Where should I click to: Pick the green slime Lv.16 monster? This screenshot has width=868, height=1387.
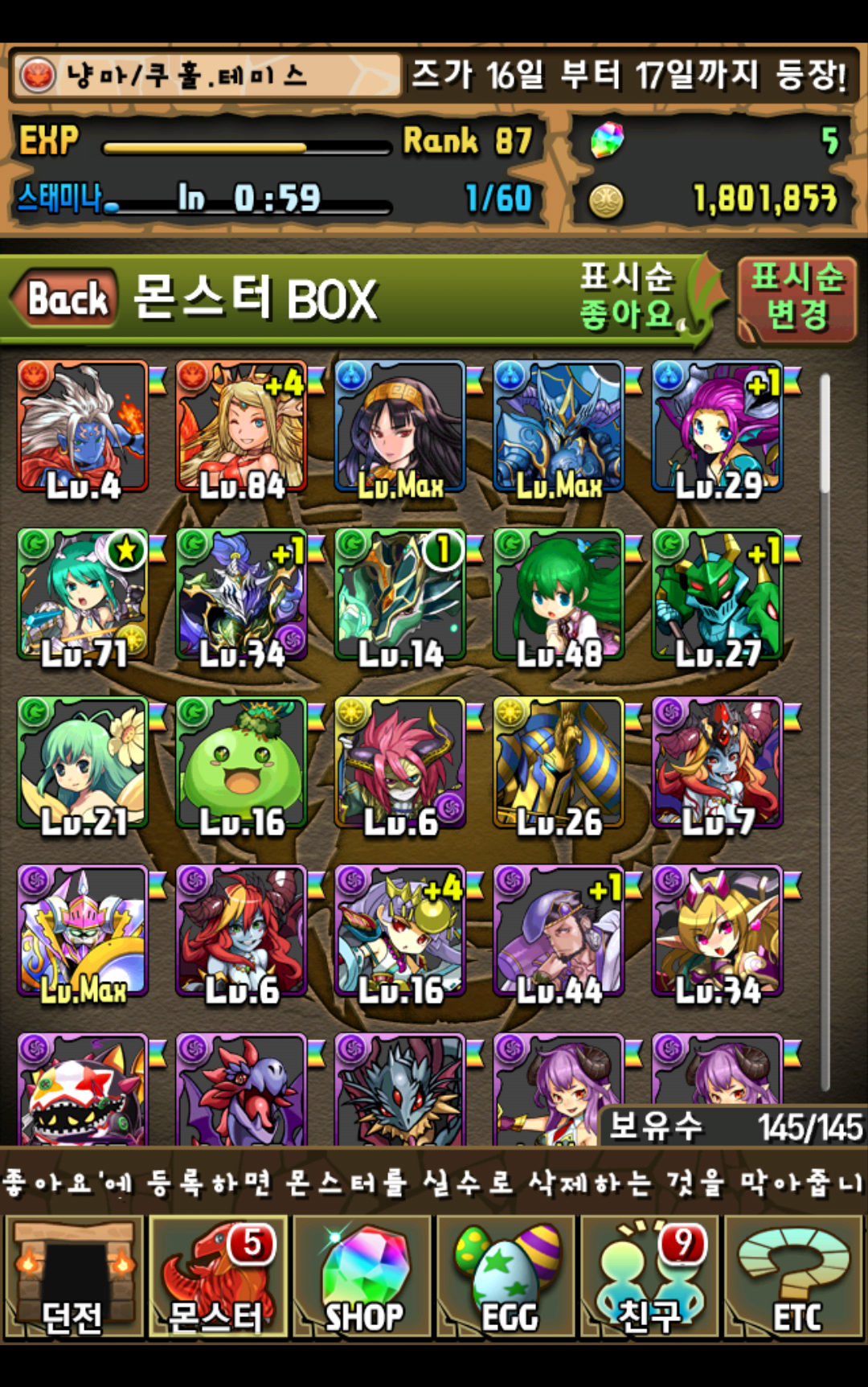(x=241, y=764)
